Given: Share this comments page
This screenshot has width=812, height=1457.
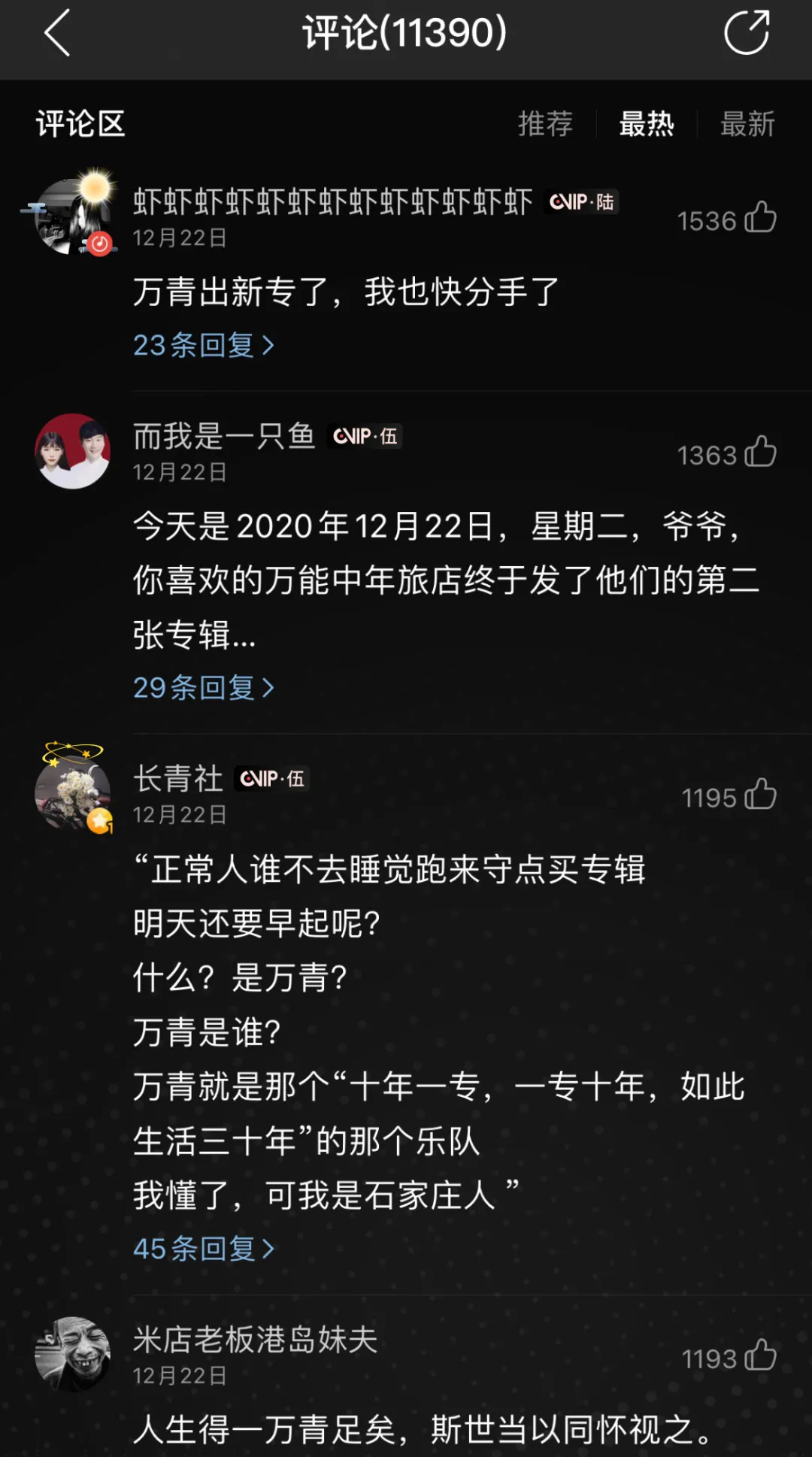Looking at the screenshot, I should pos(747,33).
